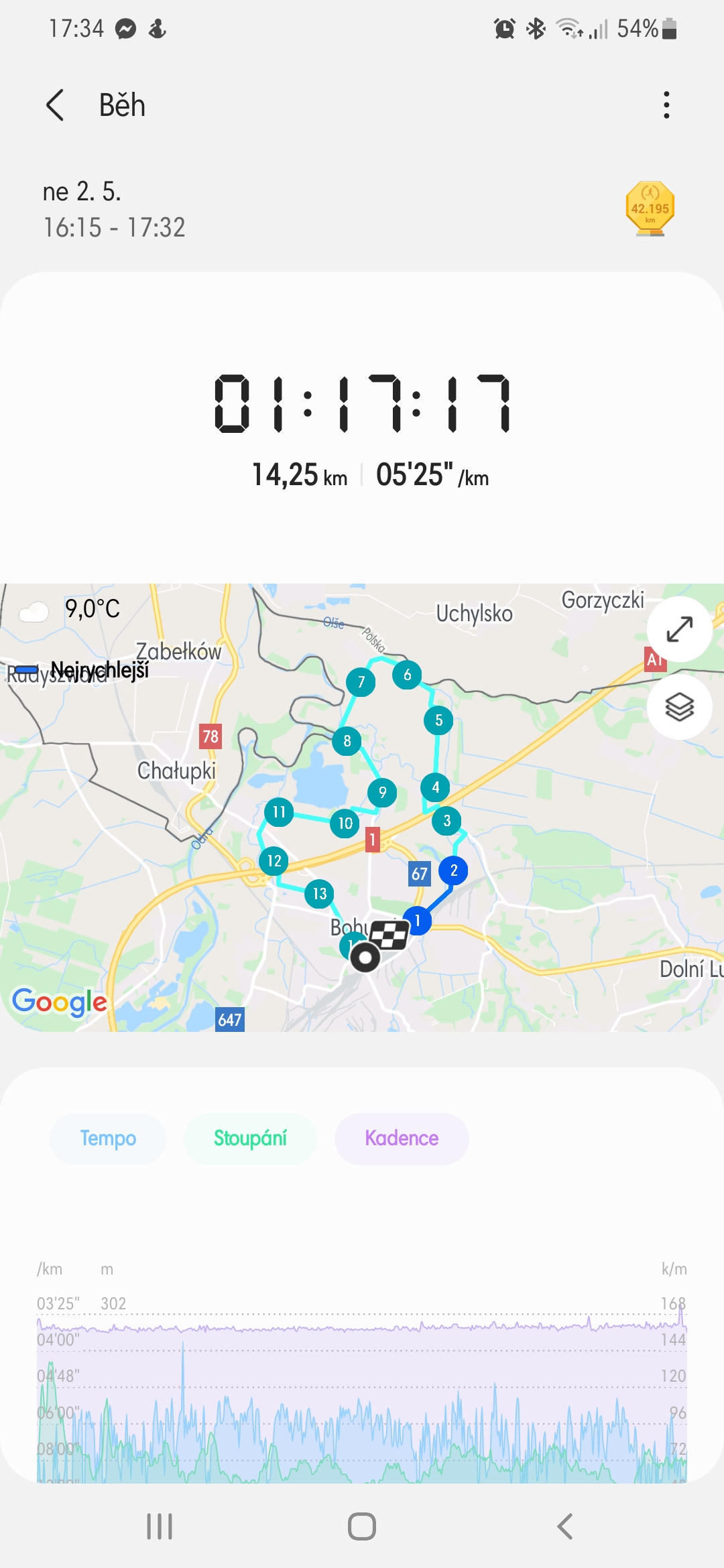The image size is (724, 1568).
Task: Open the map layers selector
Action: click(679, 707)
